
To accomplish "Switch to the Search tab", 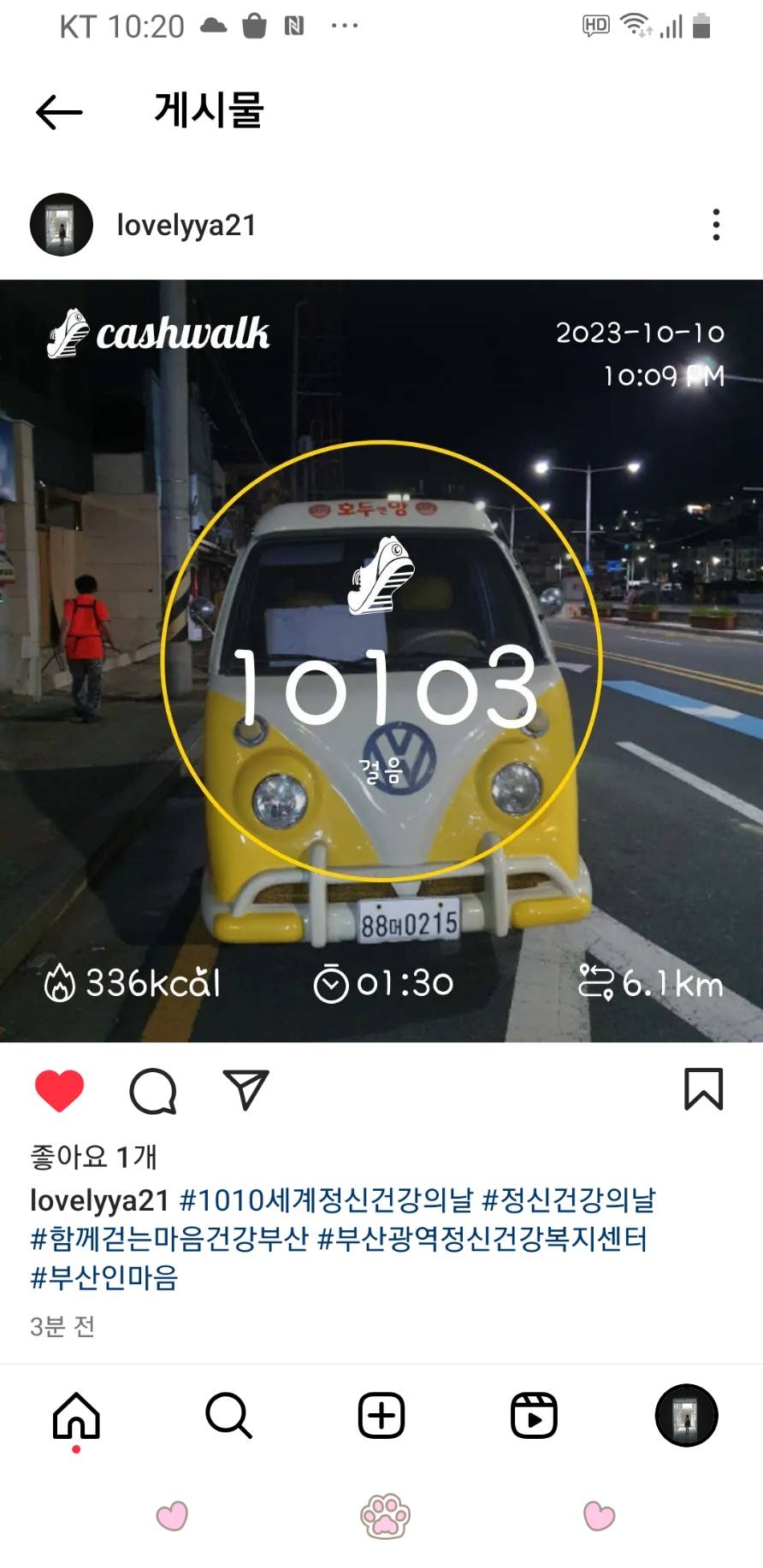I will click(228, 1416).
